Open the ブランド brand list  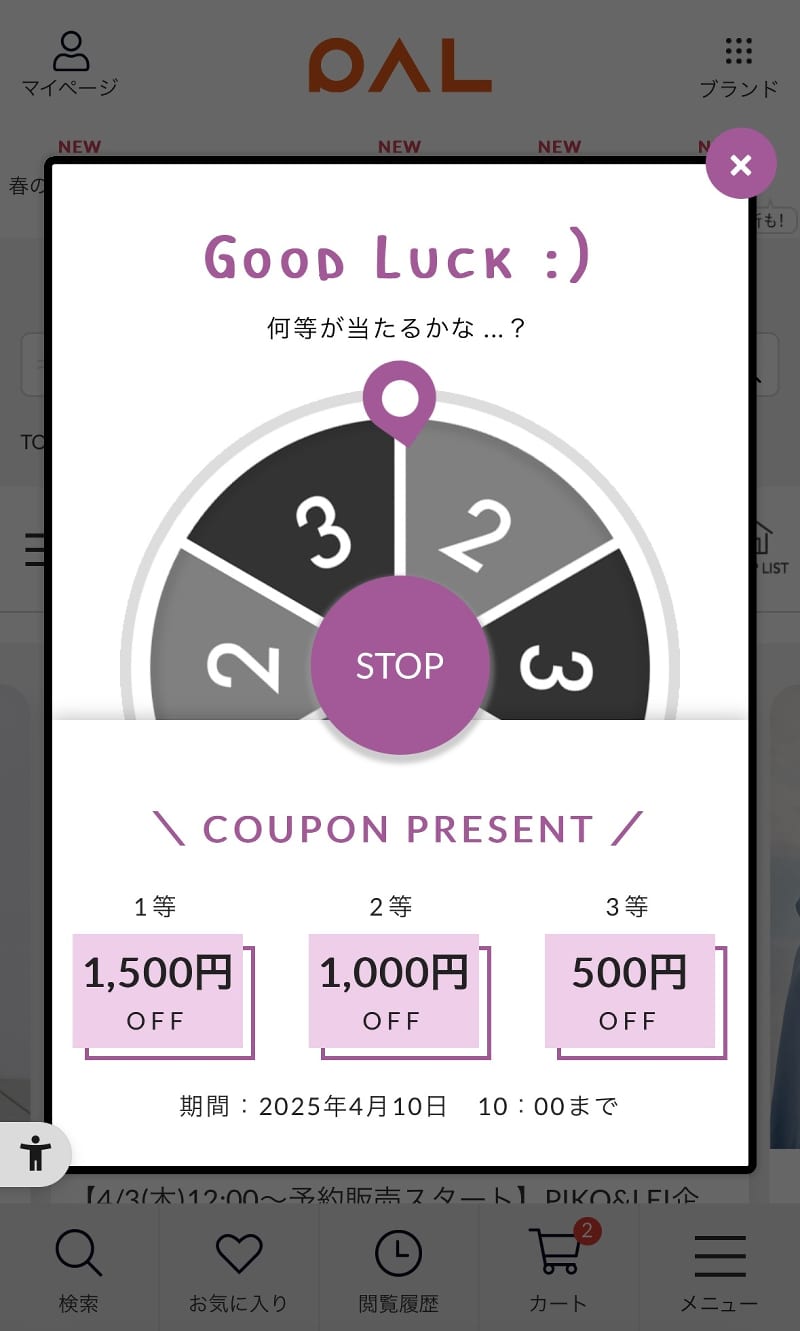click(738, 67)
